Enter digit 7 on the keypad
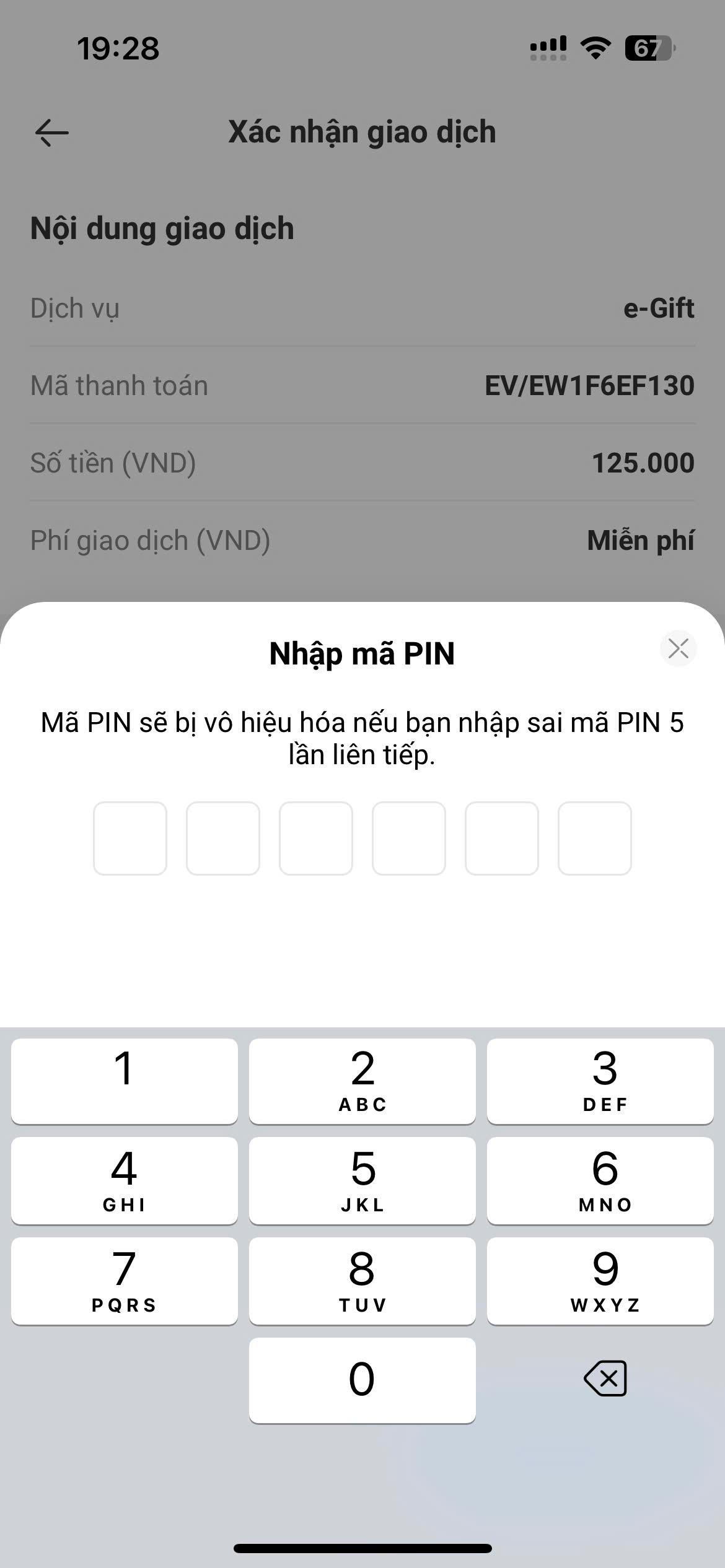Viewport: 725px width, 1568px height. [x=125, y=1281]
